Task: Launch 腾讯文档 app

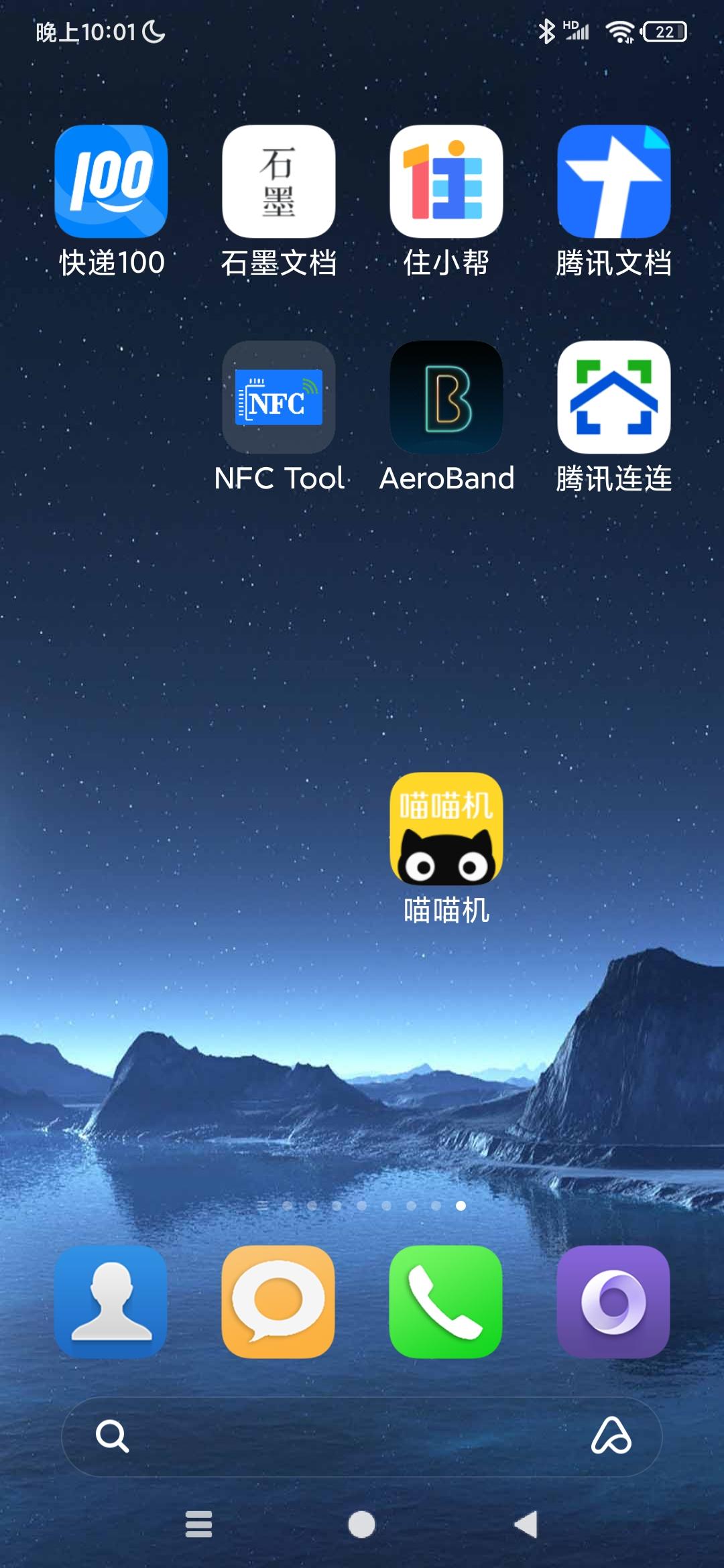Action: 614,182
